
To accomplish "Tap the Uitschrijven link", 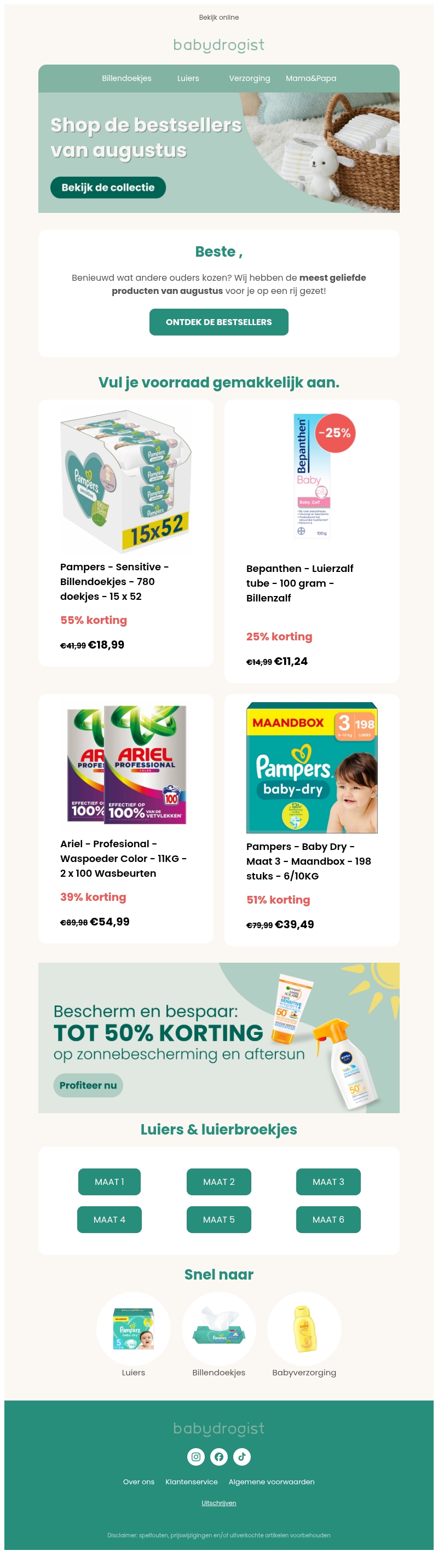I will pyautogui.click(x=218, y=1503).
